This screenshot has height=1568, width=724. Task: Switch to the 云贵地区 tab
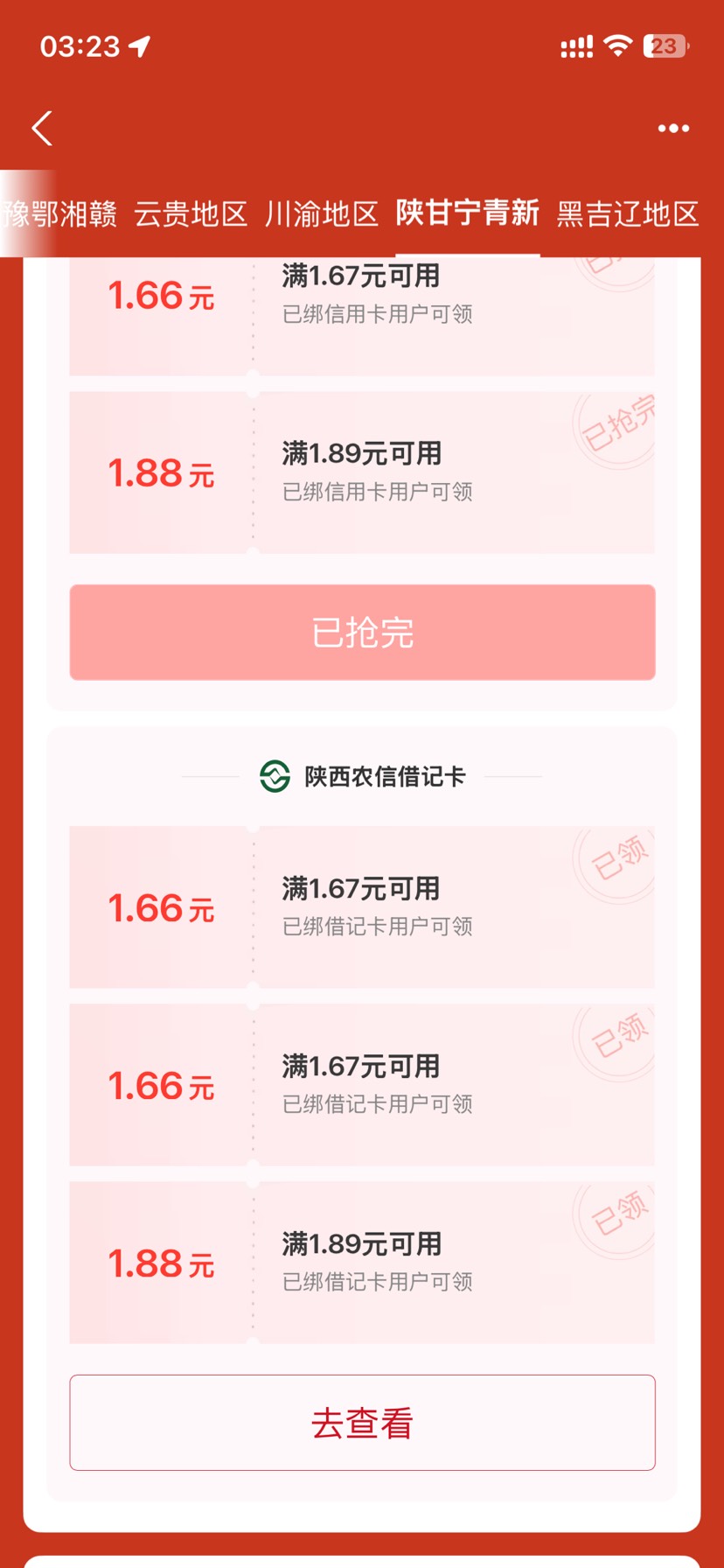[x=191, y=213]
